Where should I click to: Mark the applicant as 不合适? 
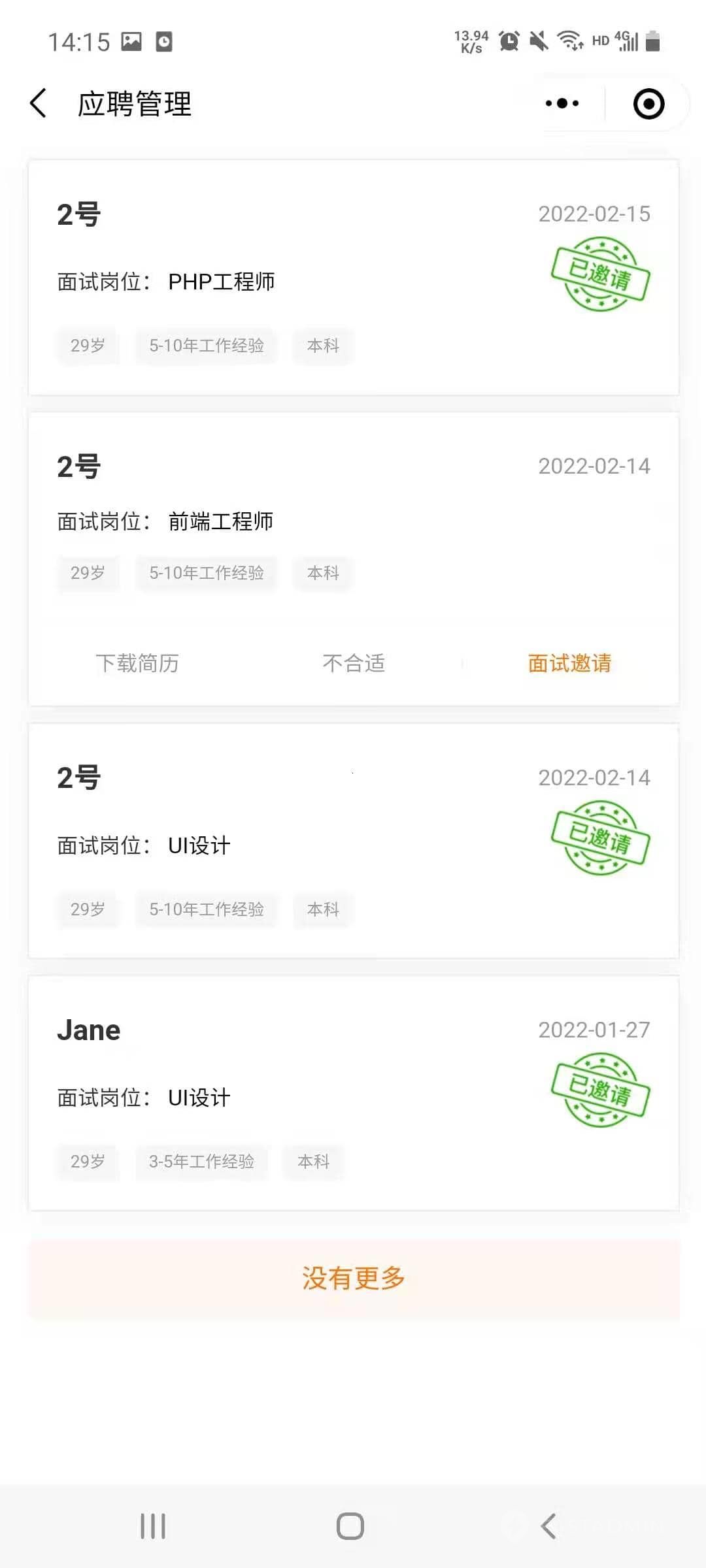[354, 663]
